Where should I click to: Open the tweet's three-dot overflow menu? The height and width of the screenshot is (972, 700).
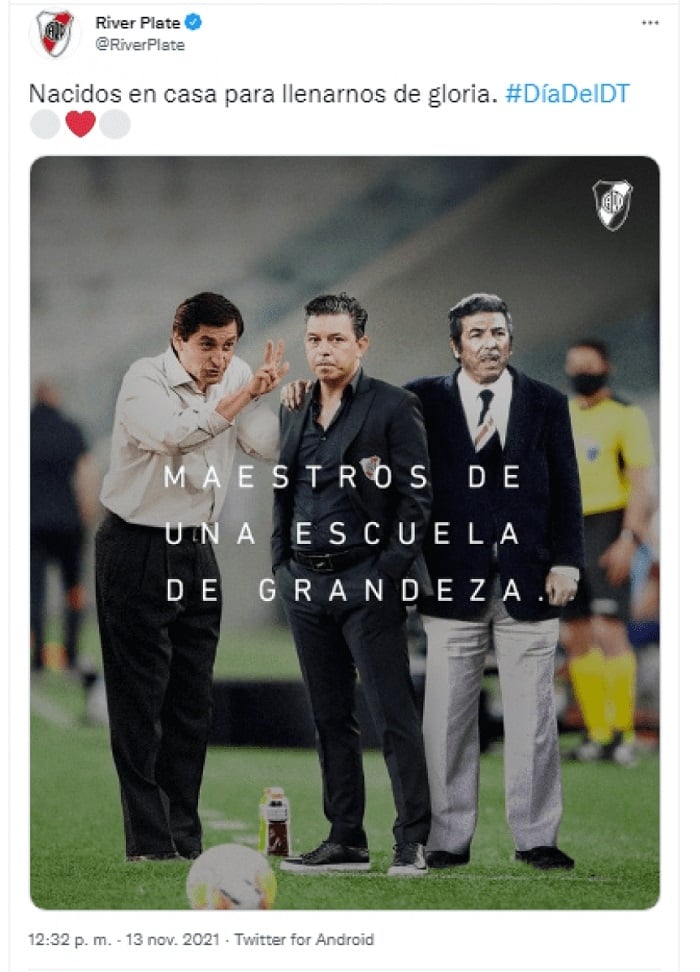[649, 23]
